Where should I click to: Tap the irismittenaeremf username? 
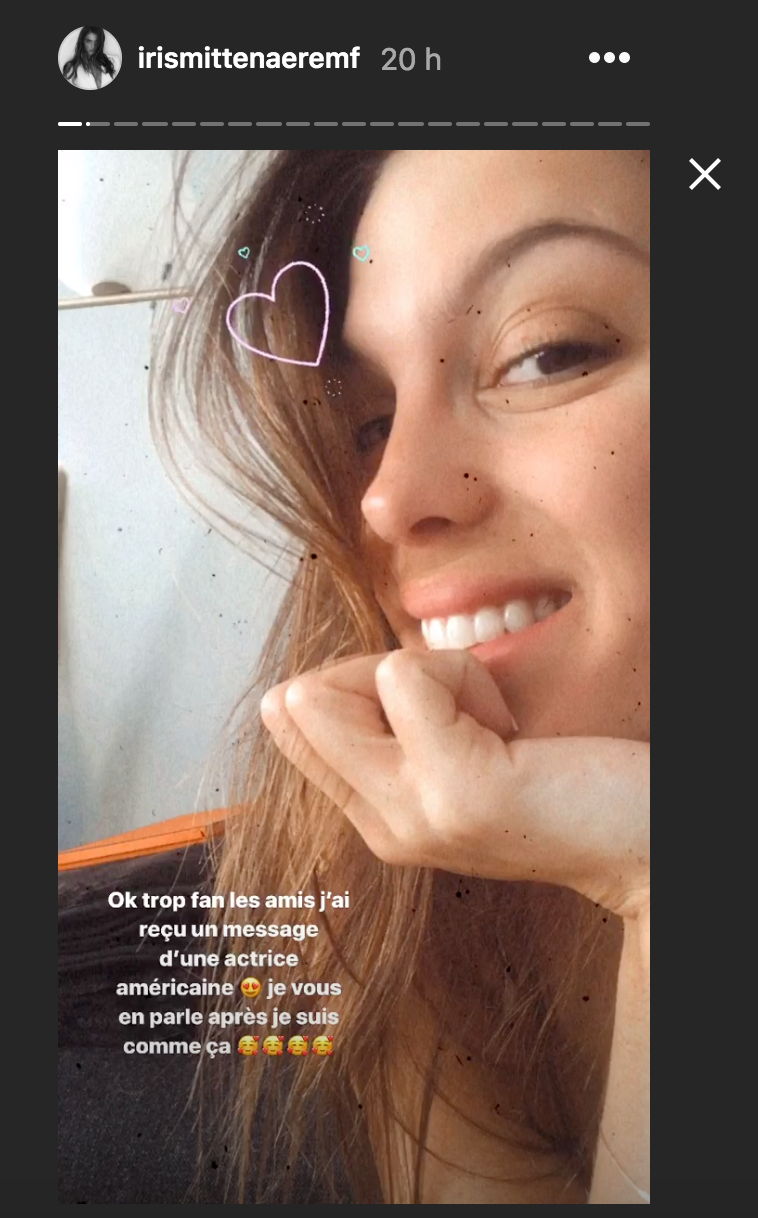[248, 59]
